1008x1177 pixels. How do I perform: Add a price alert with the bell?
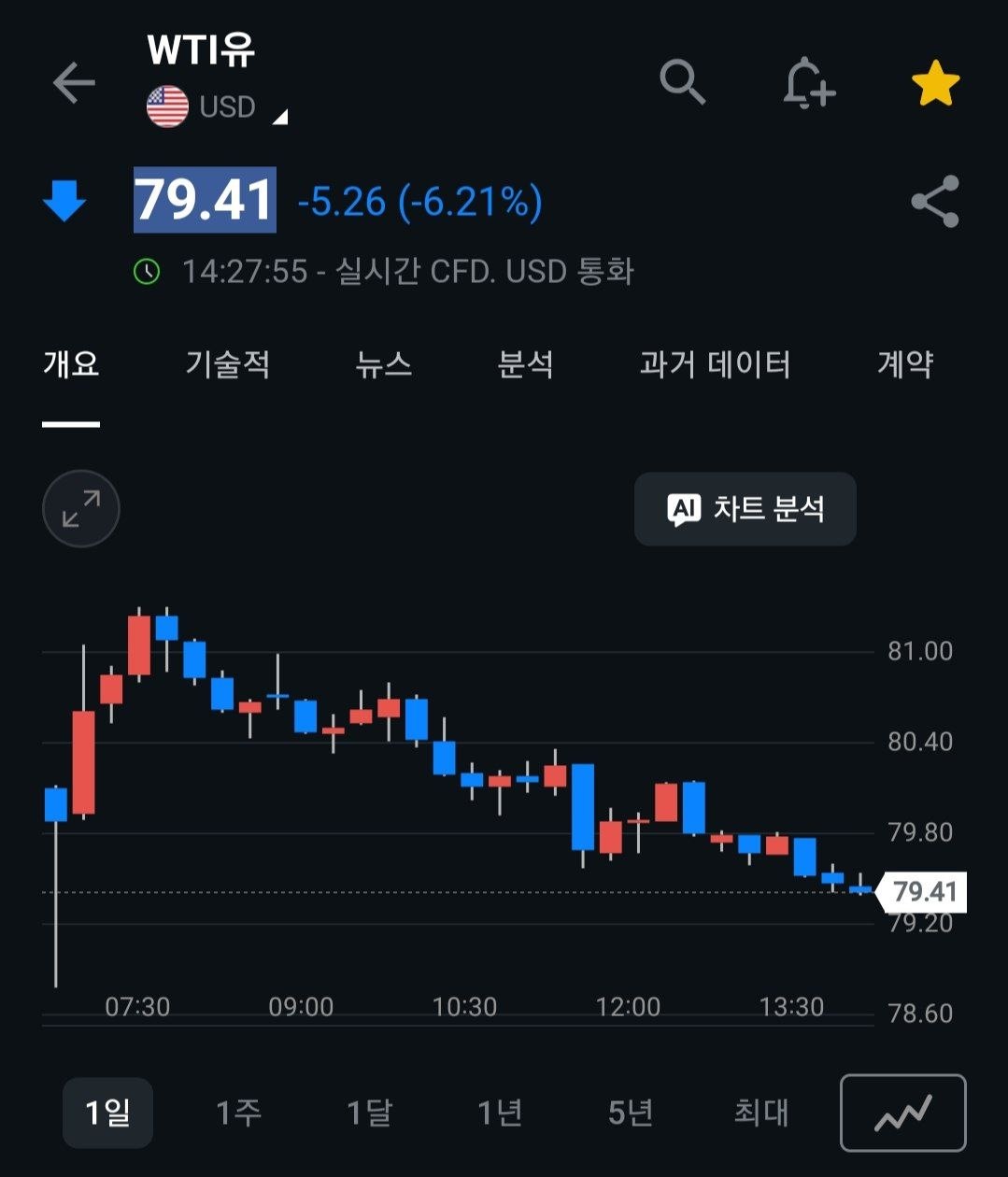click(x=808, y=83)
